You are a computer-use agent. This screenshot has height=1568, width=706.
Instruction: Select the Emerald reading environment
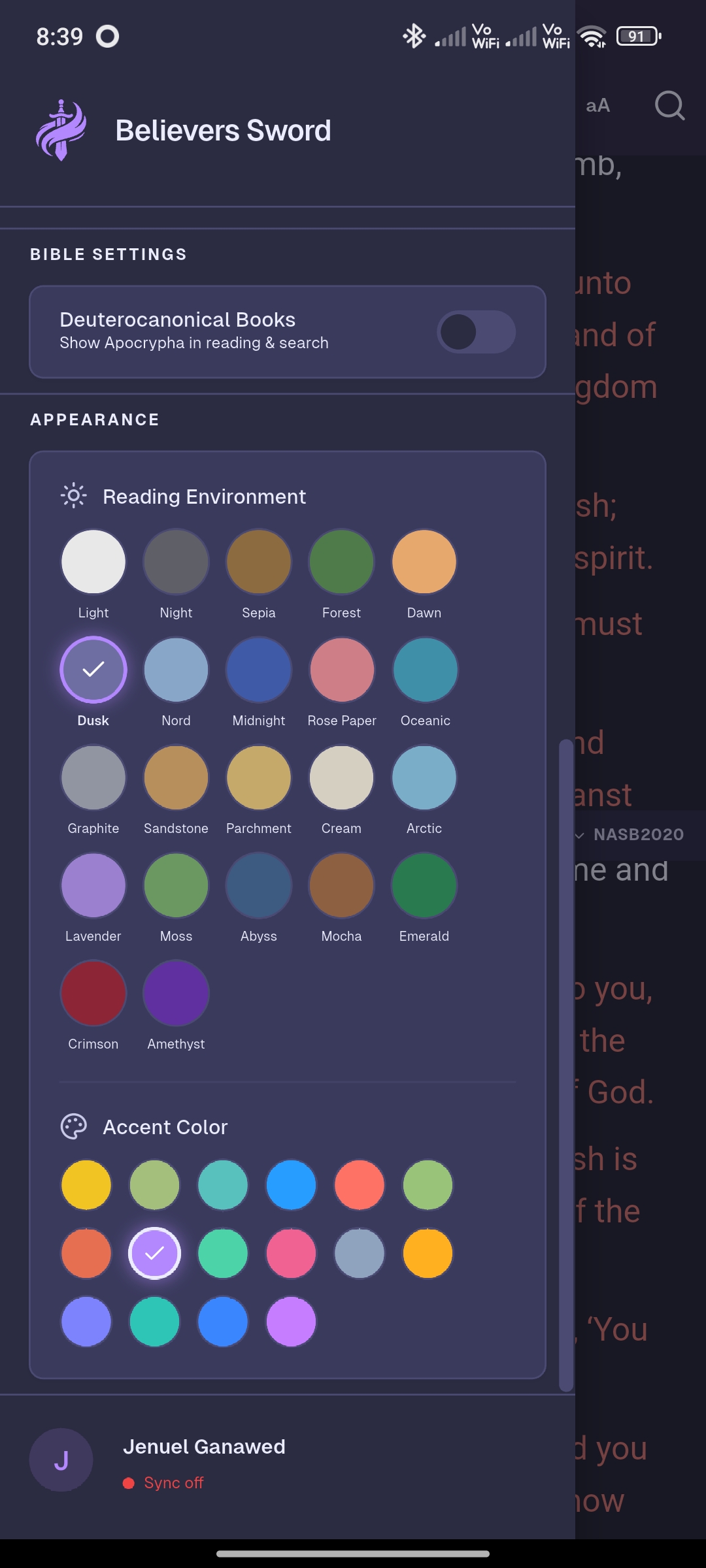click(424, 885)
